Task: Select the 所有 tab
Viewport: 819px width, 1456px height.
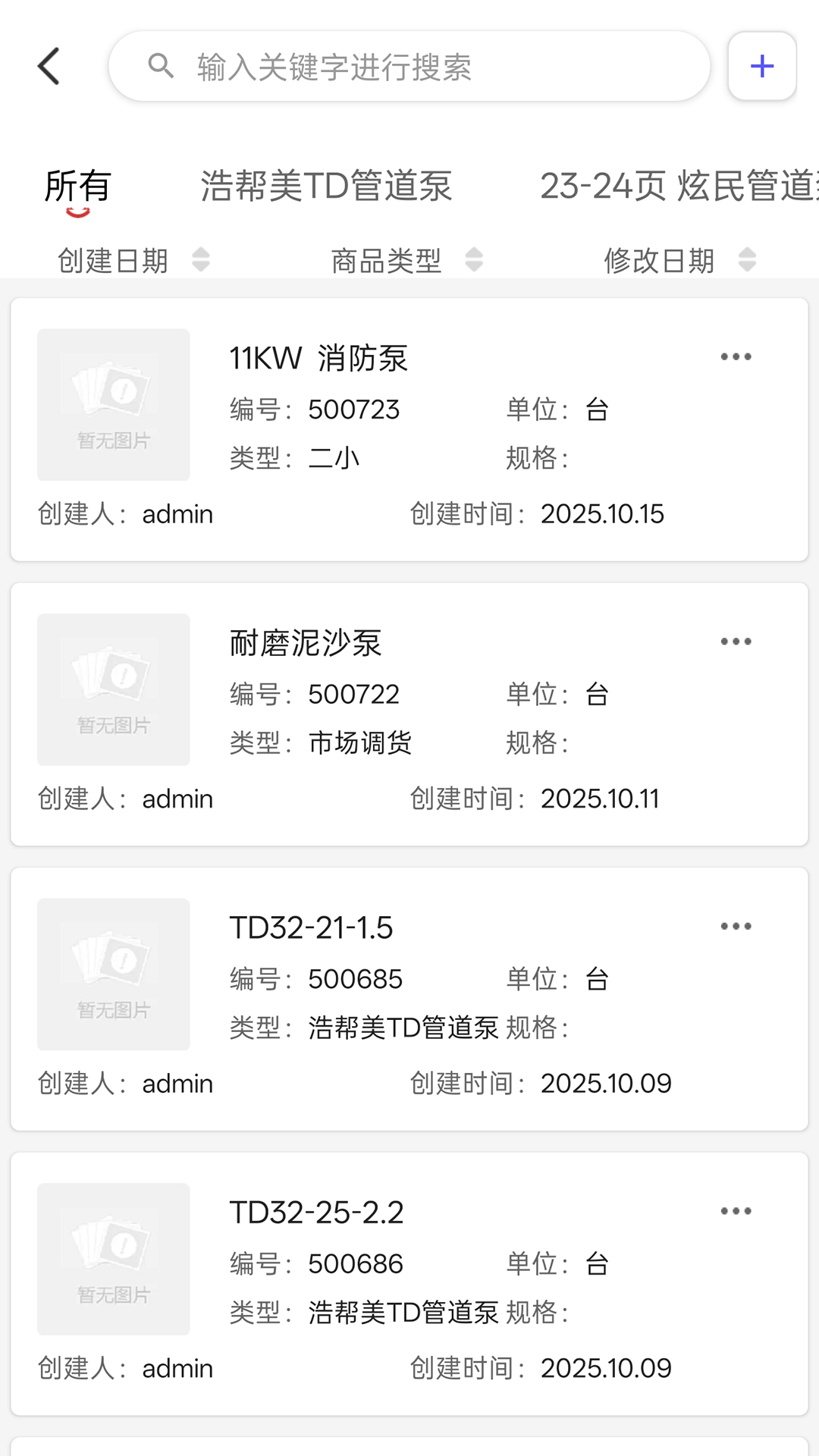Action: (x=77, y=187)
